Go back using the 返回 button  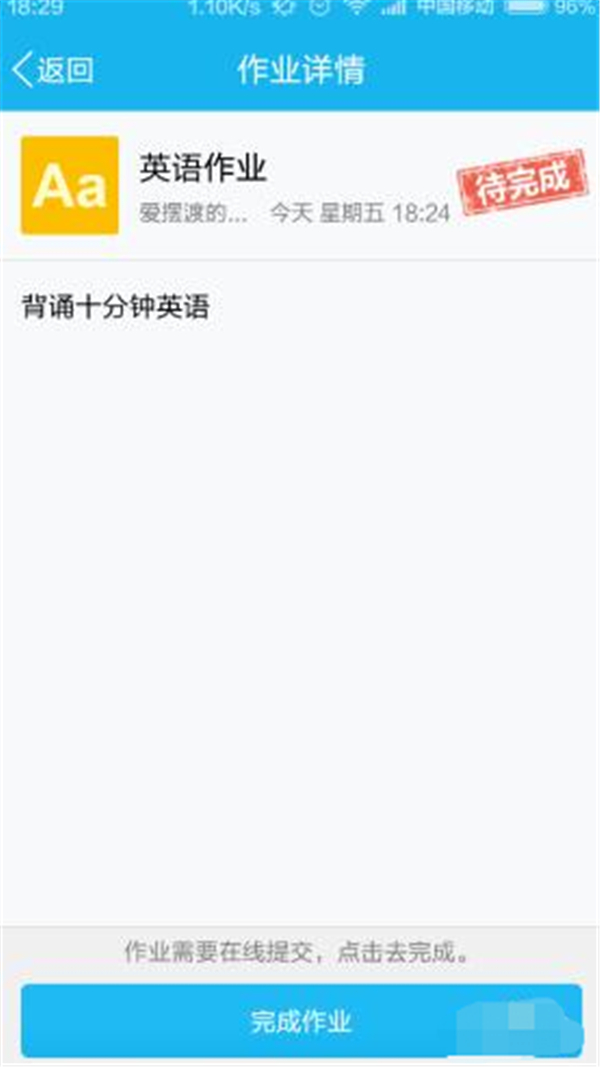point(53,71)
